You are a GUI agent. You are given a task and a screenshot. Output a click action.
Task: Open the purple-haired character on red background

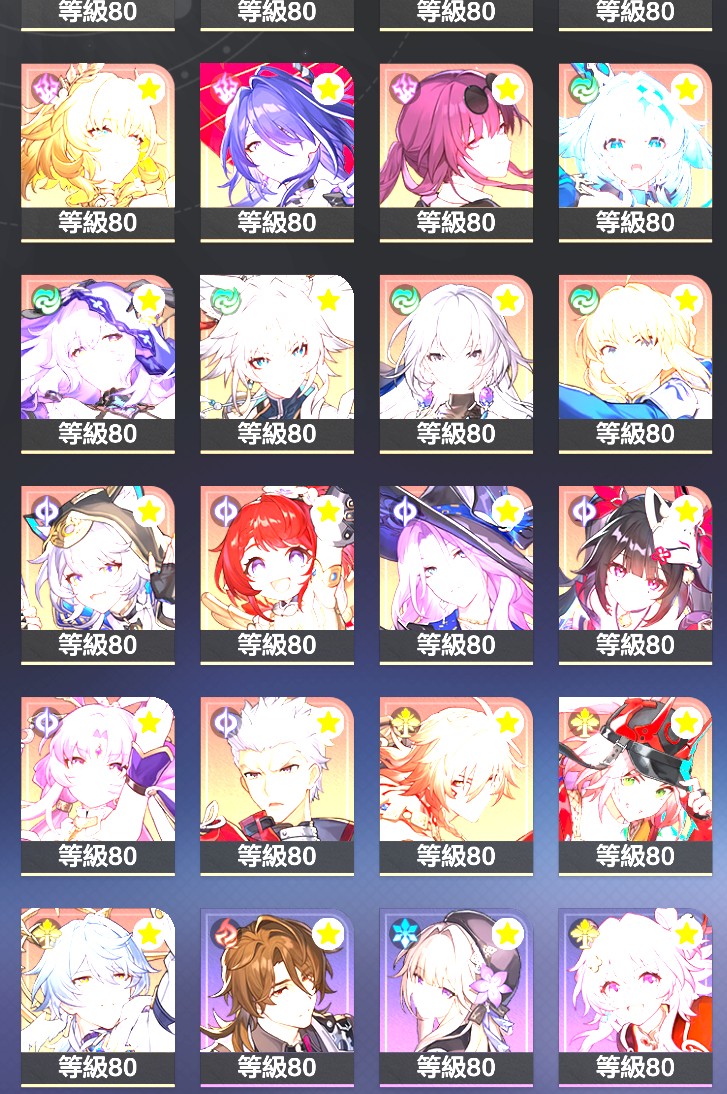tap(277, 150)
